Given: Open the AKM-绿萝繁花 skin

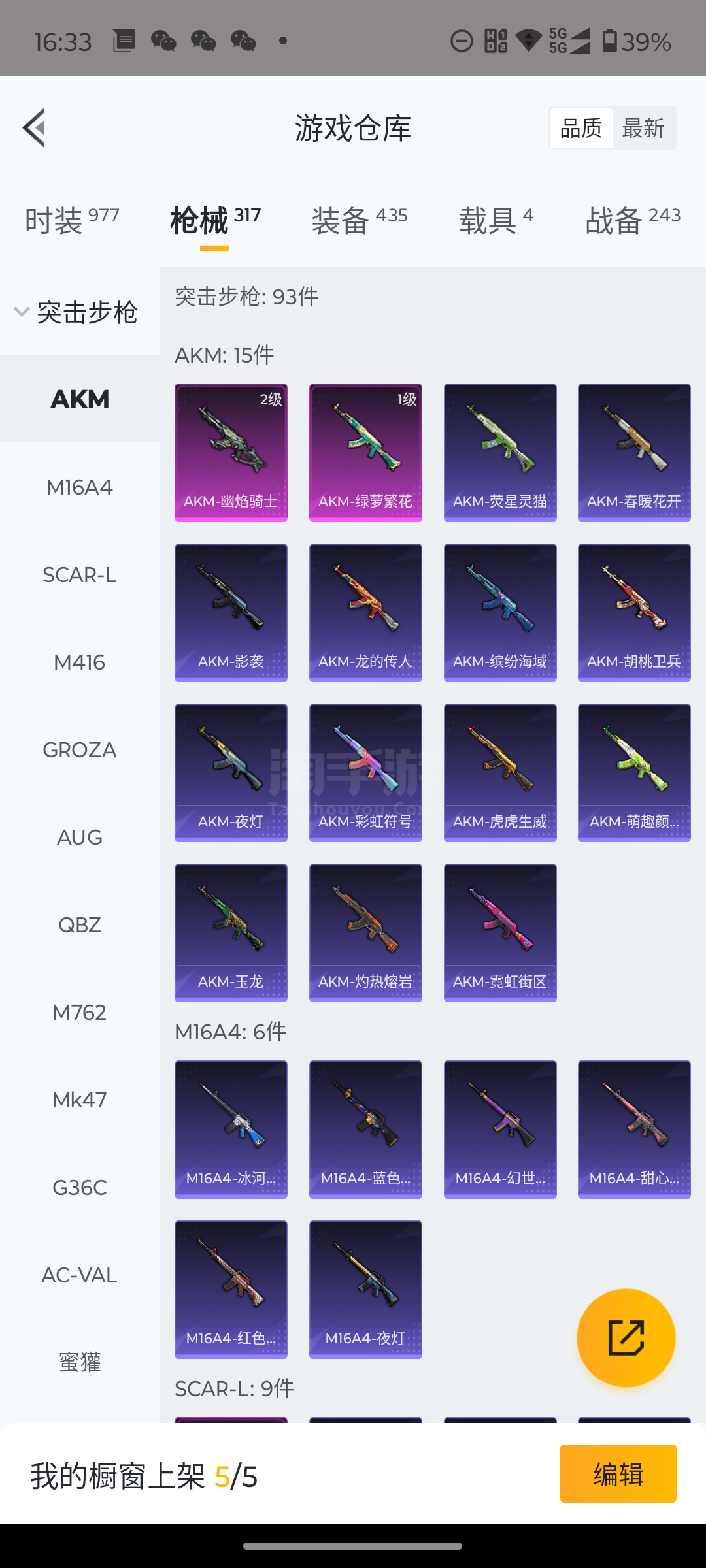Looking at the screenshot, I should coord(365,453).
